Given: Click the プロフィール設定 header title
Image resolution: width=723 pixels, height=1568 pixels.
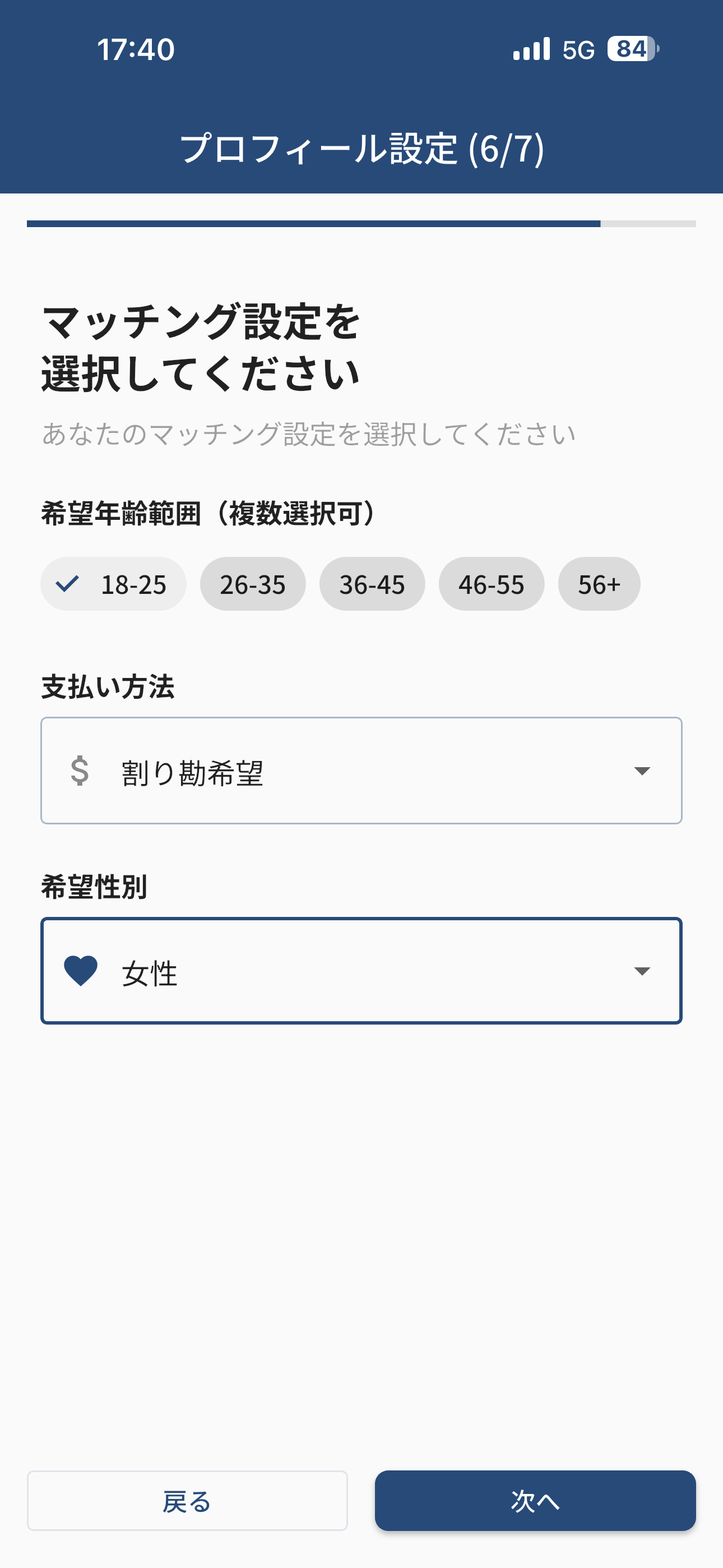Looking at the screenshot, I should [361, 146].
